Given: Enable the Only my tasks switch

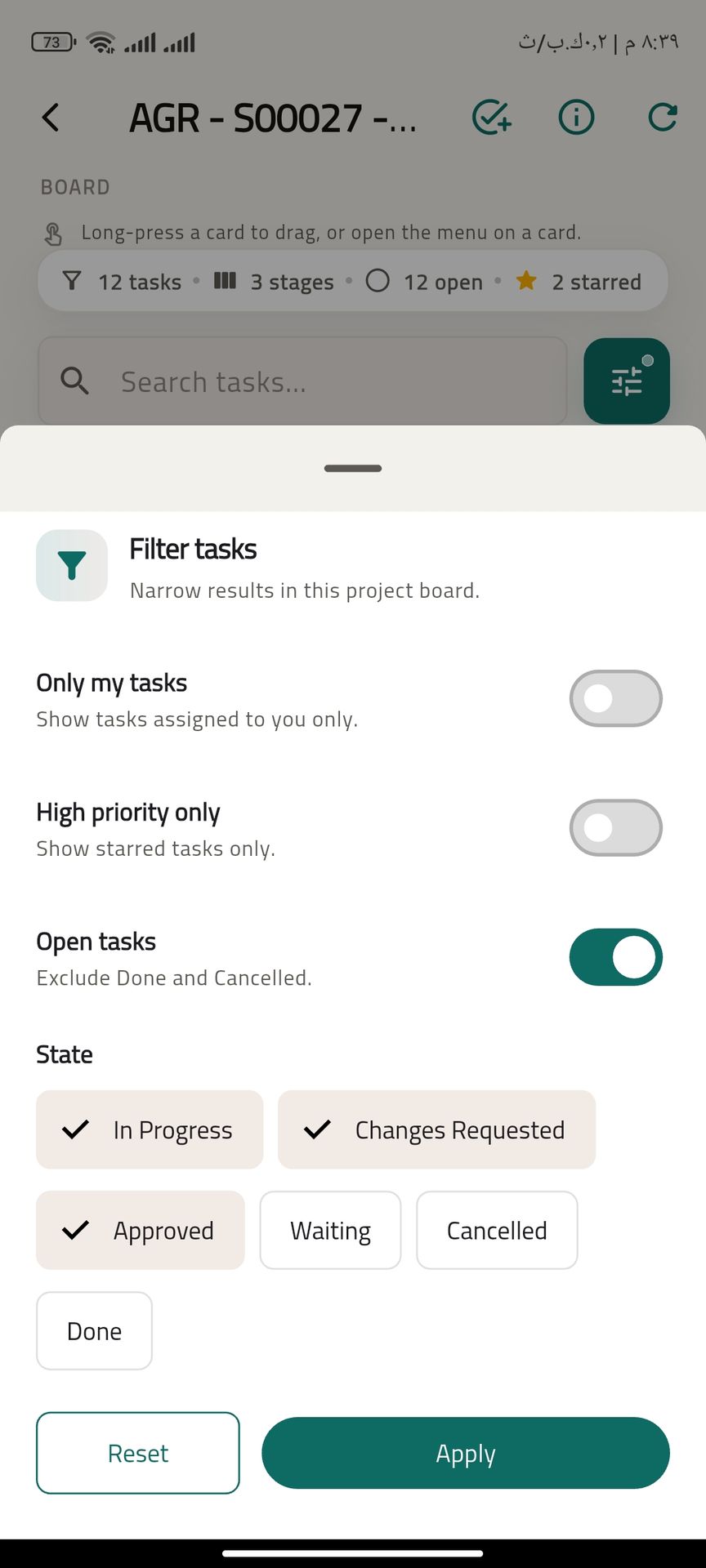Looking at the screenshot, I should coord(615,699).
